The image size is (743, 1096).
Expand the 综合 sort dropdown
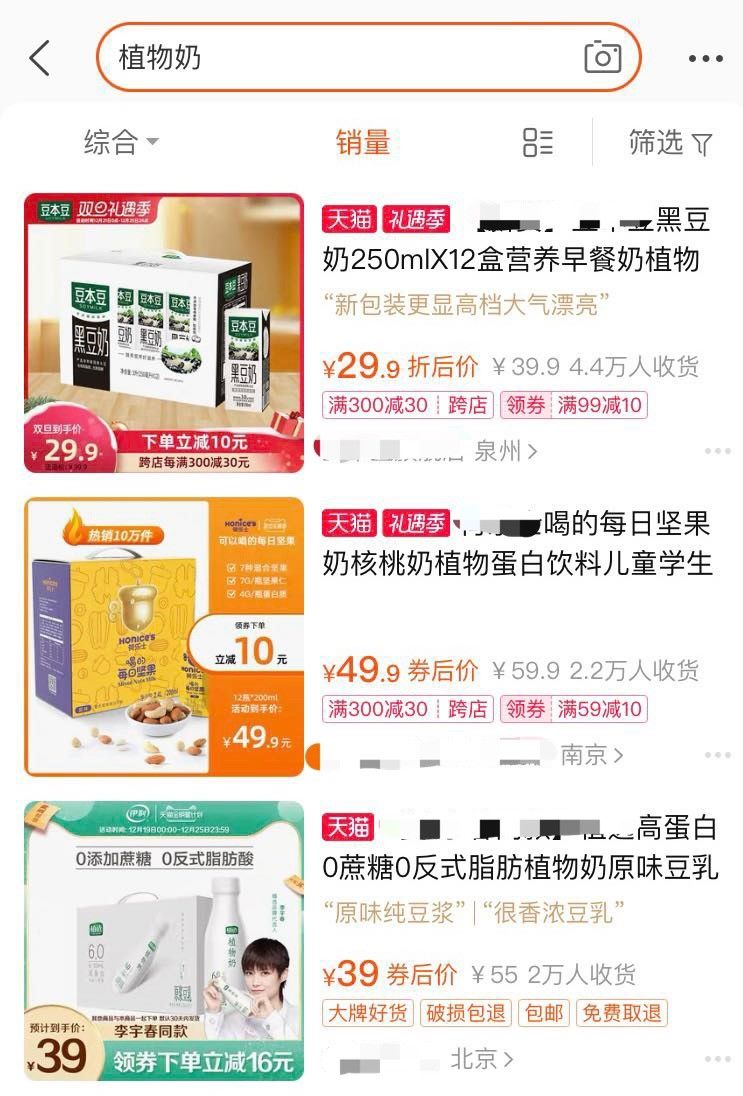121,142
